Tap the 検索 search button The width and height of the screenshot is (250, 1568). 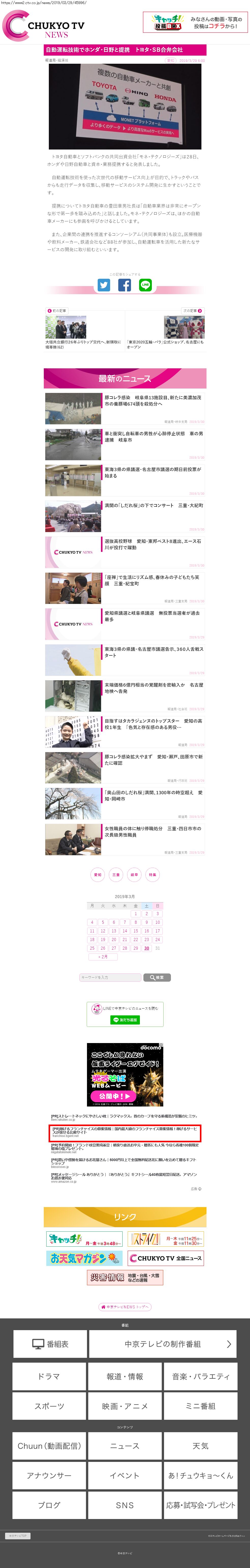click(x=157, y=977)
